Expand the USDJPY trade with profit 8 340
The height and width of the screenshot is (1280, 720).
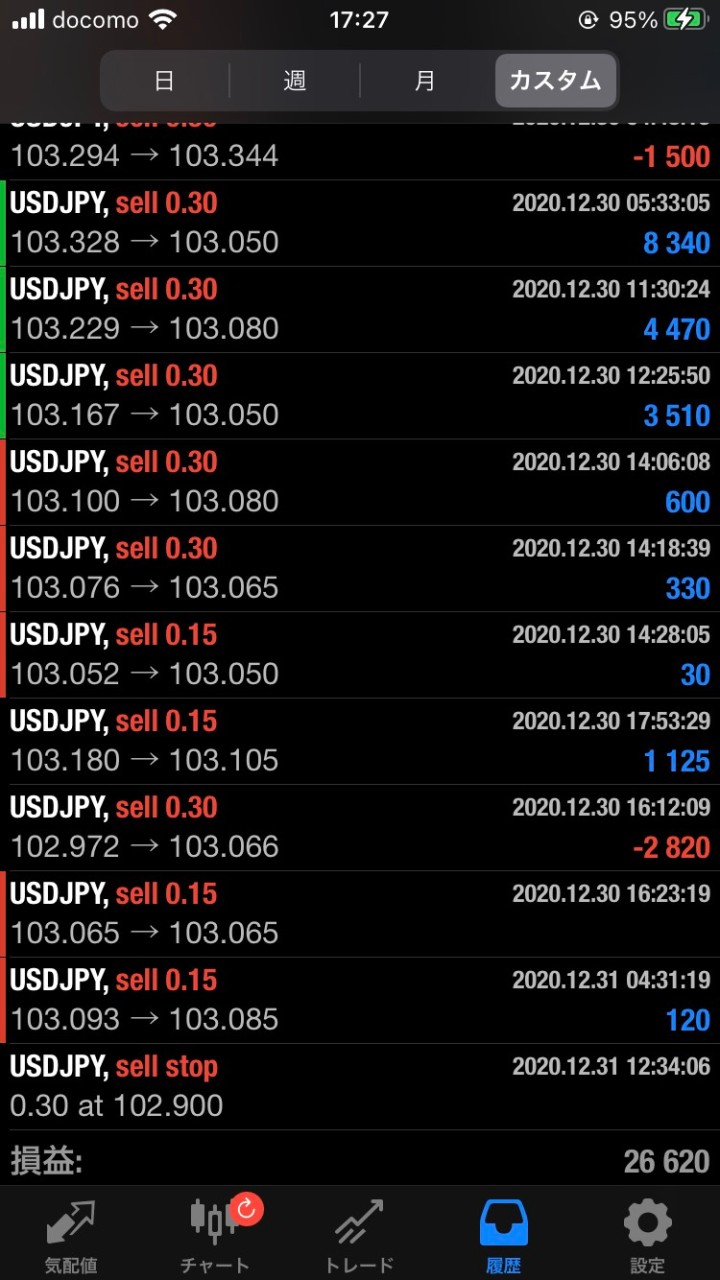coord(360,223)
